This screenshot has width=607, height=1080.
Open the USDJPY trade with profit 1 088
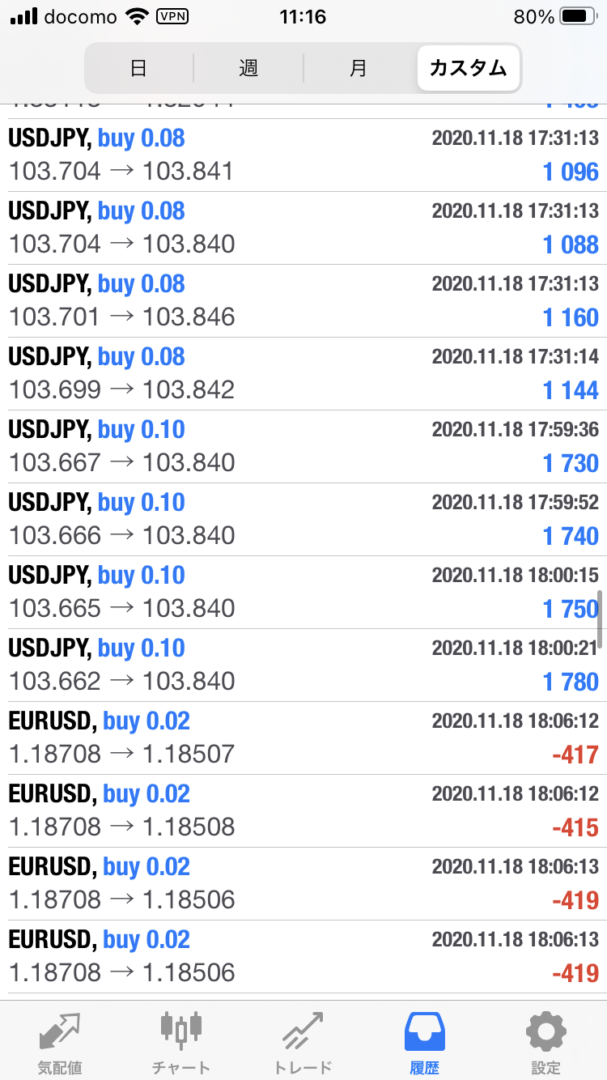point(303,228)
